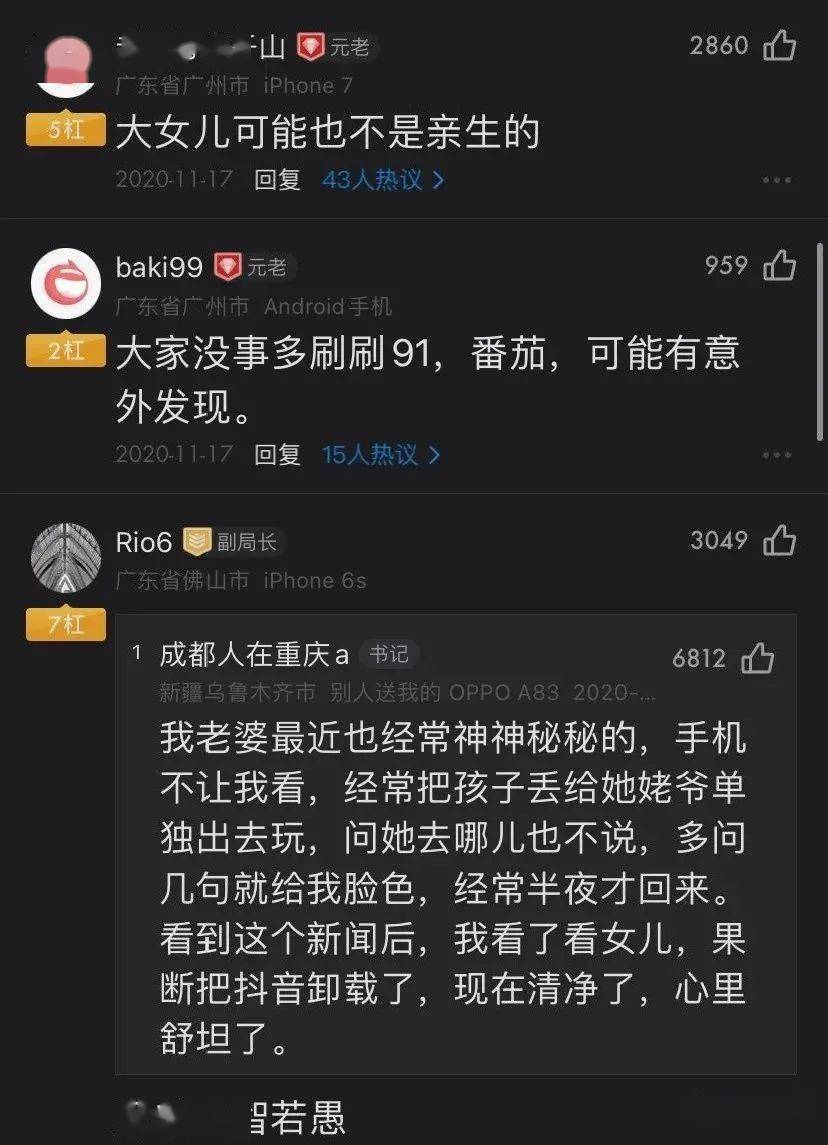Open overflow menu on baki99's comment

pos(777,455)
